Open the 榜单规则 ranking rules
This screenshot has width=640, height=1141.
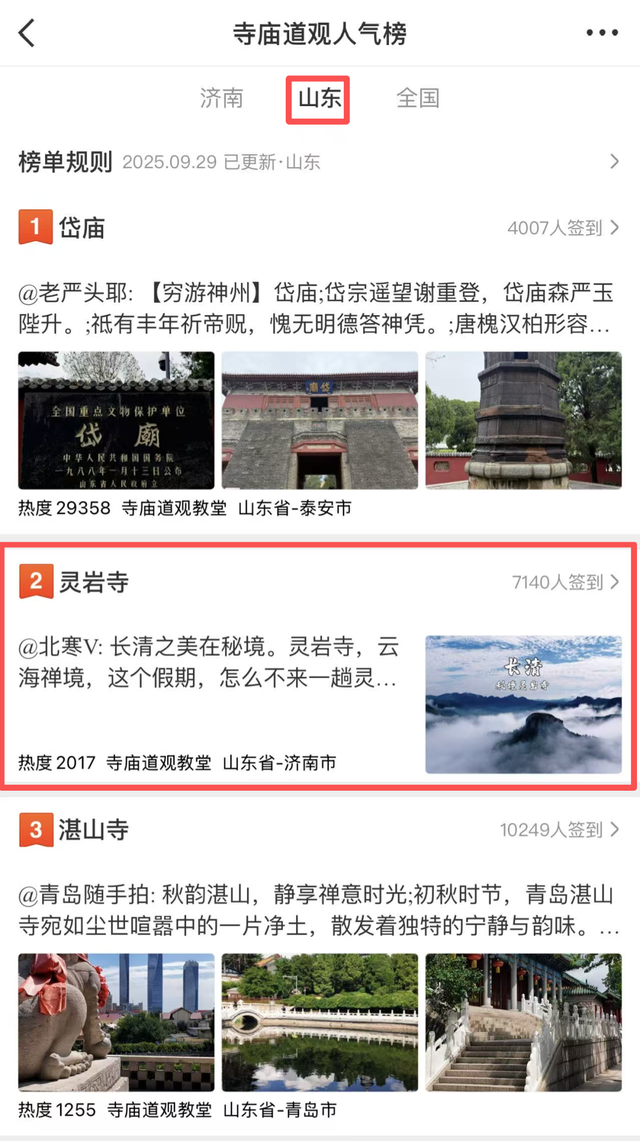(65, 162)
